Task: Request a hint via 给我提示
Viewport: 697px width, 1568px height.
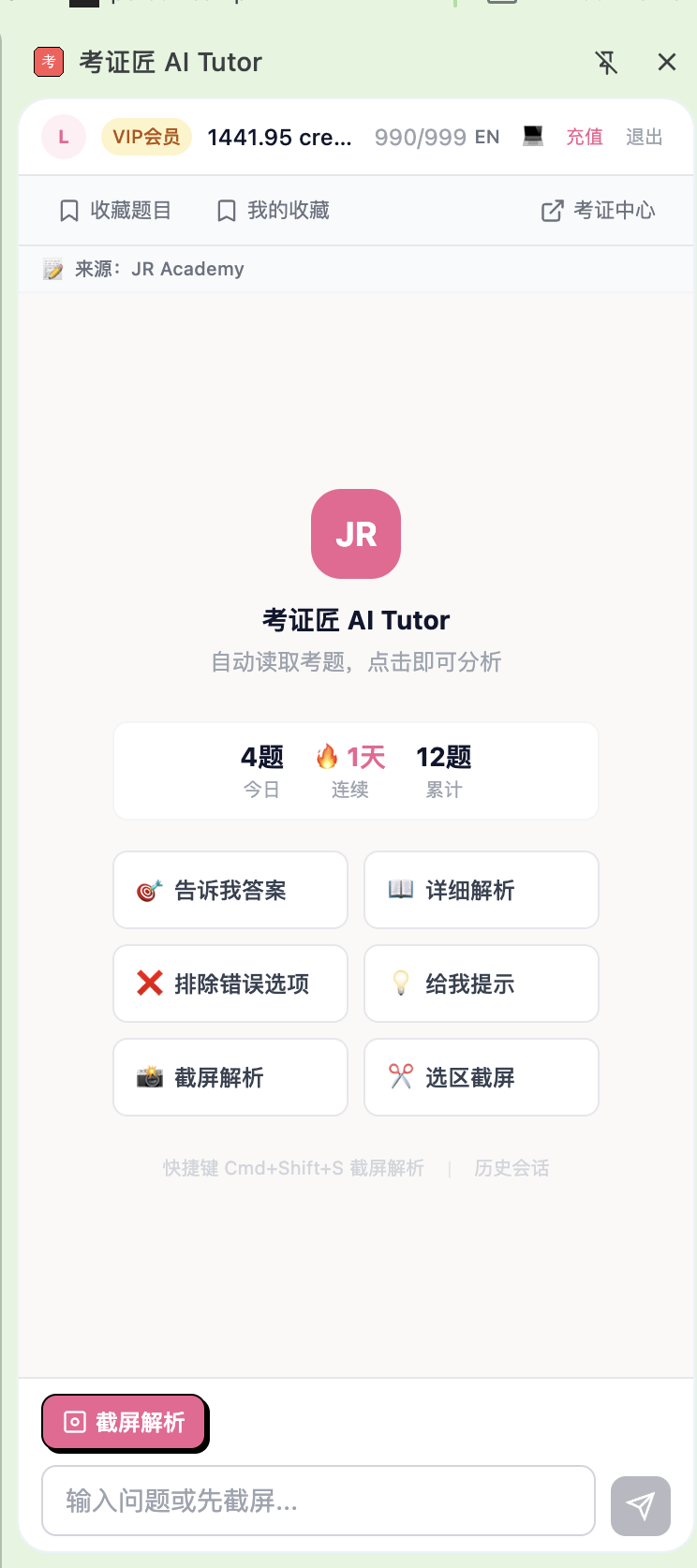Action: pyautogui.click(x=481, y=984)
